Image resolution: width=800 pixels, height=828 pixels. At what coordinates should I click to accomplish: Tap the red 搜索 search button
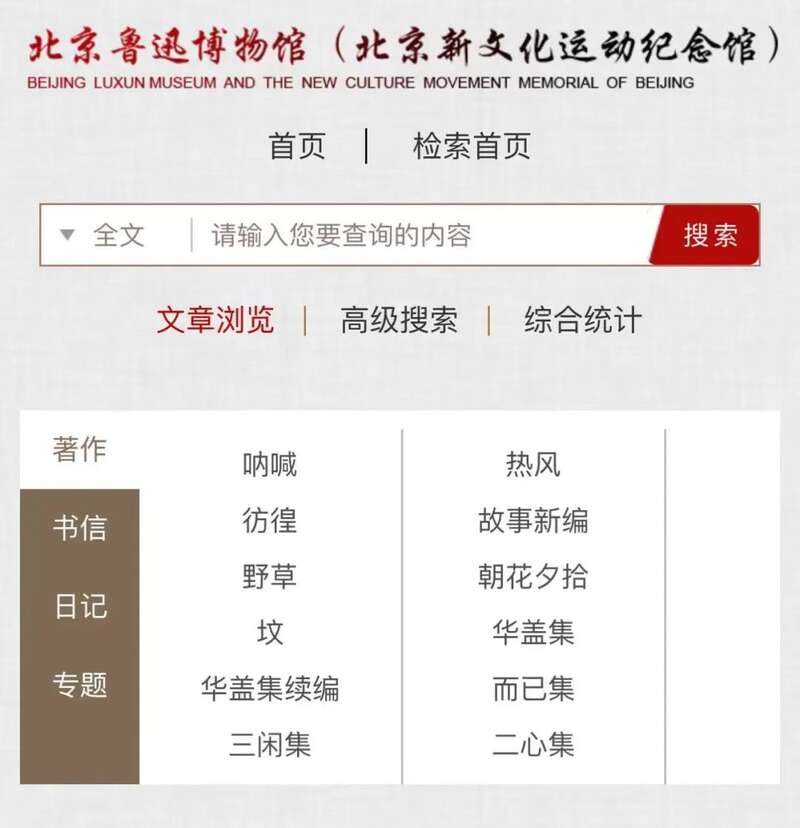[x=710, y=236]
